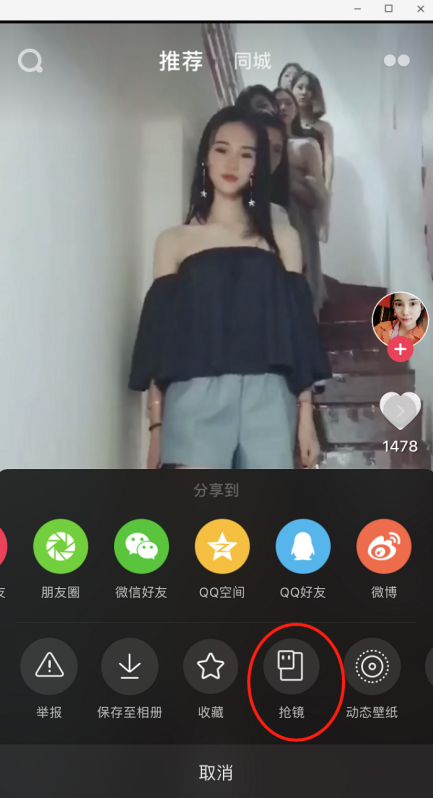Open the creator's profile avatar
The image size is (433, 798).
click(x=400, y=320)
